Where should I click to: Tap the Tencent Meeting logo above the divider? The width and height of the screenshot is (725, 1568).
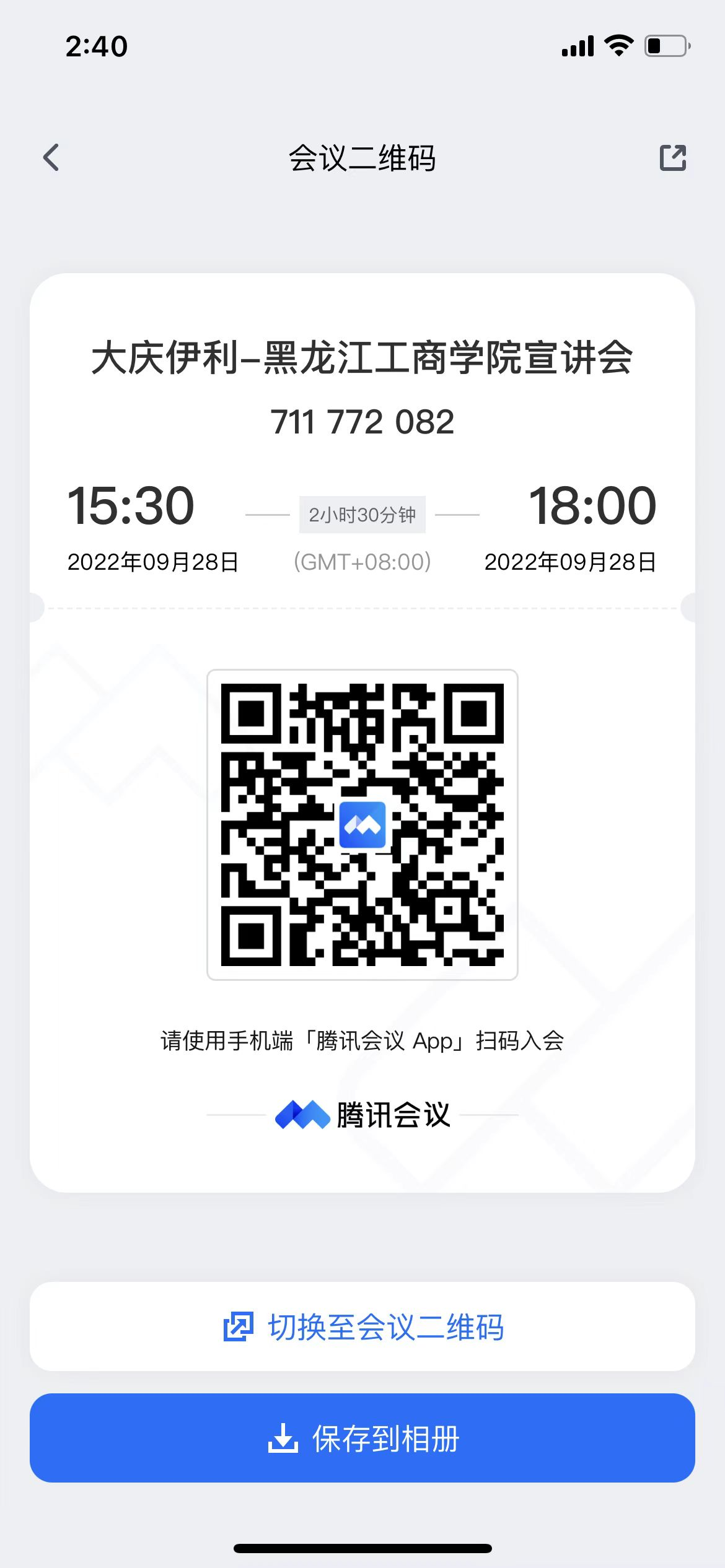click(302, 1115)
